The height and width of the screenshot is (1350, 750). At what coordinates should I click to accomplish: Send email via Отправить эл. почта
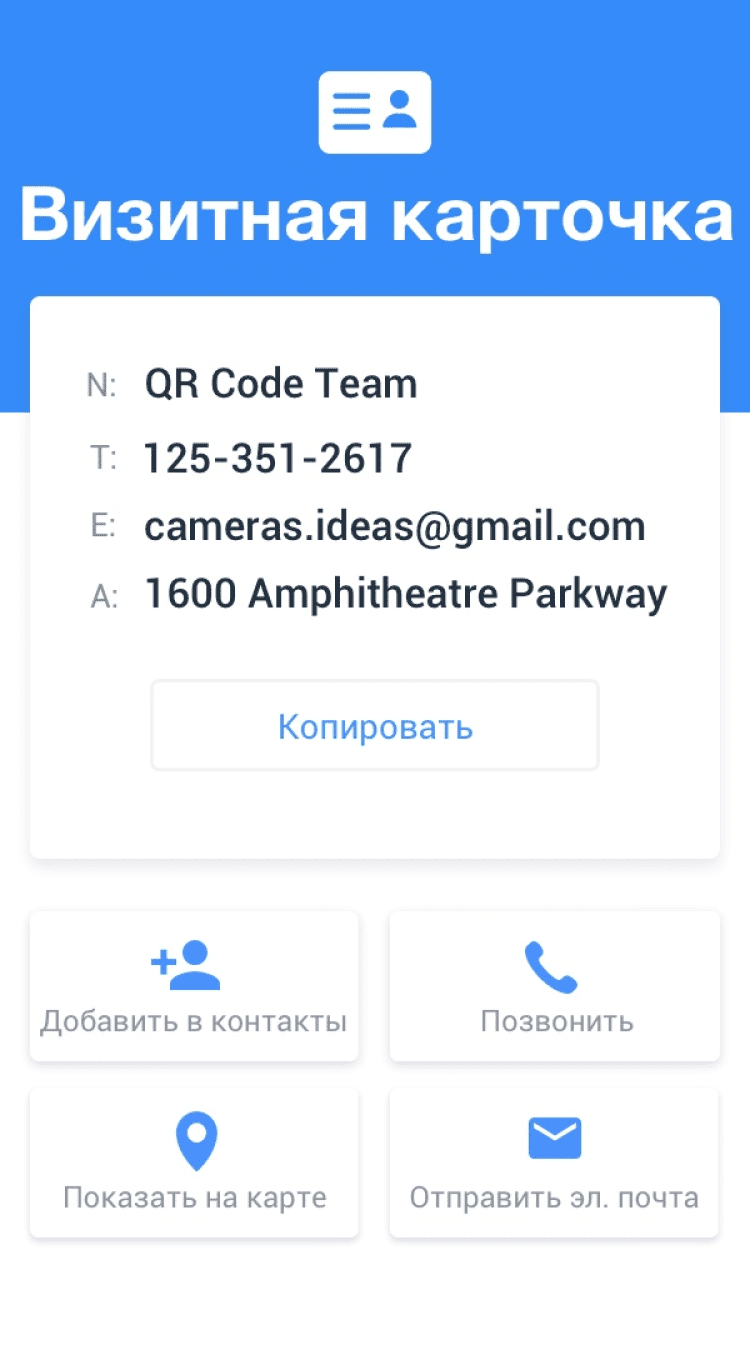(554, 1162)
